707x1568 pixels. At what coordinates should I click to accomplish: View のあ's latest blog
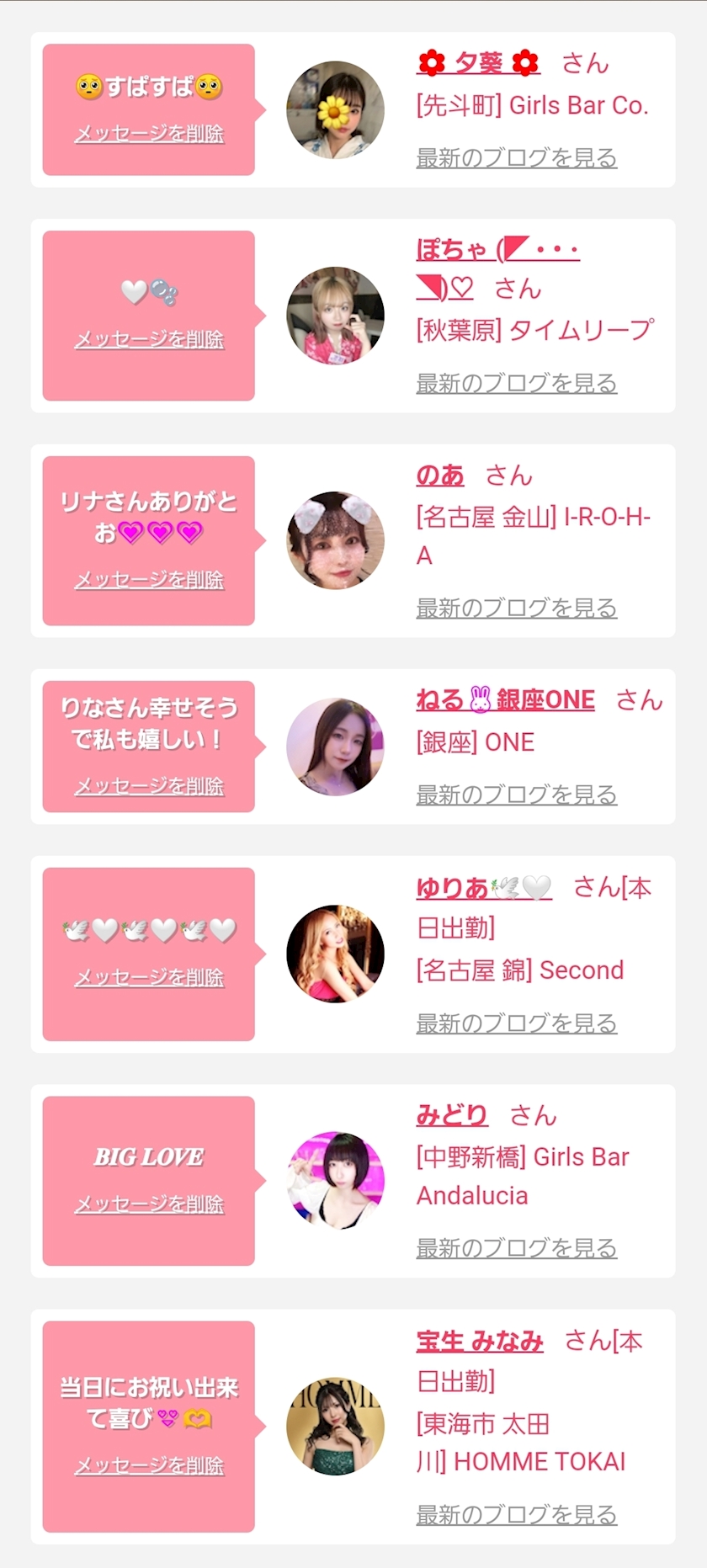[x=516, y=608]
